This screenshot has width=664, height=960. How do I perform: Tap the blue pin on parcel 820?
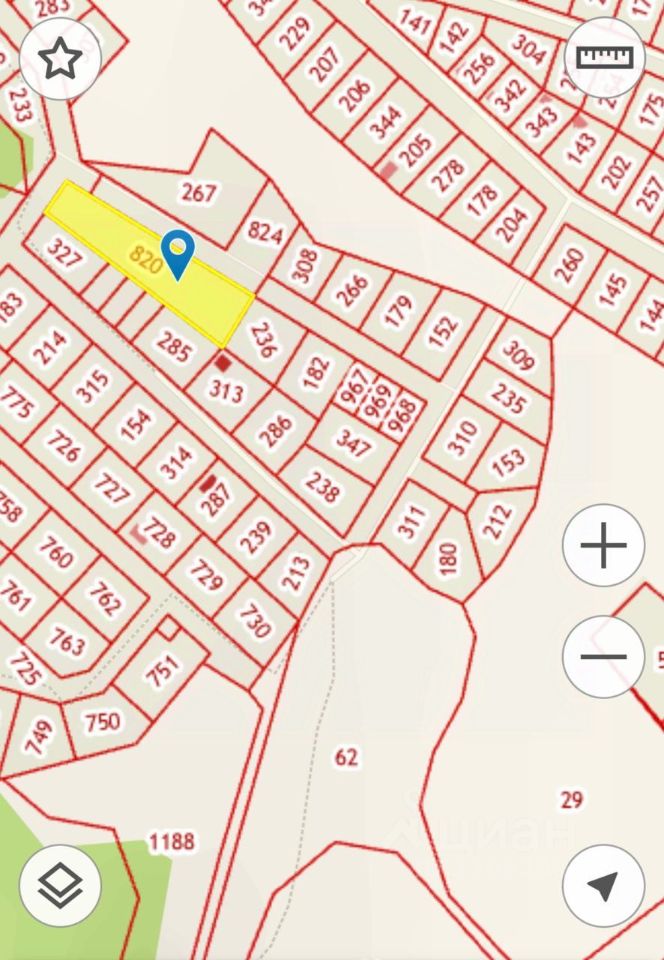coord(177,250)
